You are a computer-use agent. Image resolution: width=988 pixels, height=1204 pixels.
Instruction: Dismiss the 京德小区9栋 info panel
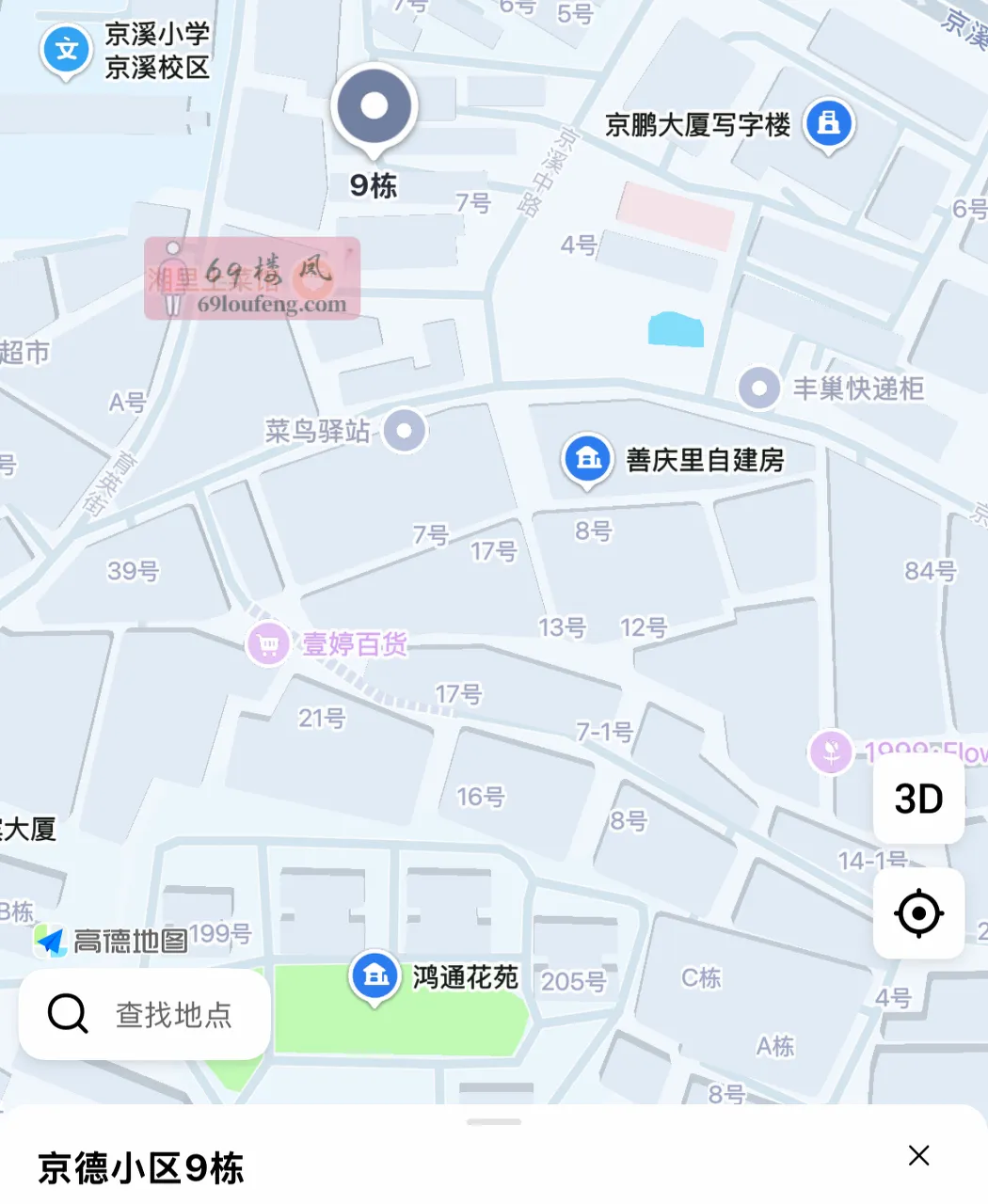click(918, 1154)
